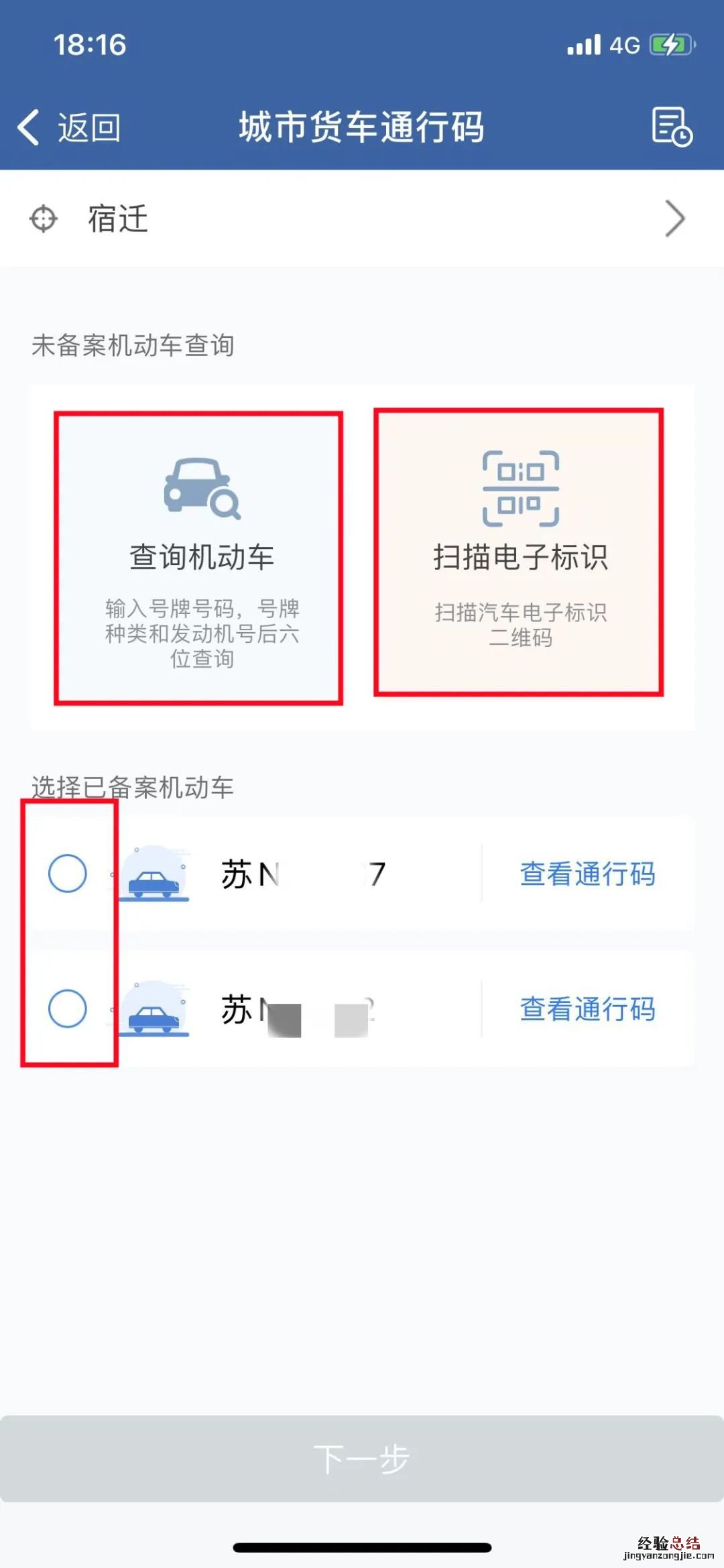Select the vehicle ending in 7
The image size is (724, 1568).
pyautogui.click(x=68, y=873)
